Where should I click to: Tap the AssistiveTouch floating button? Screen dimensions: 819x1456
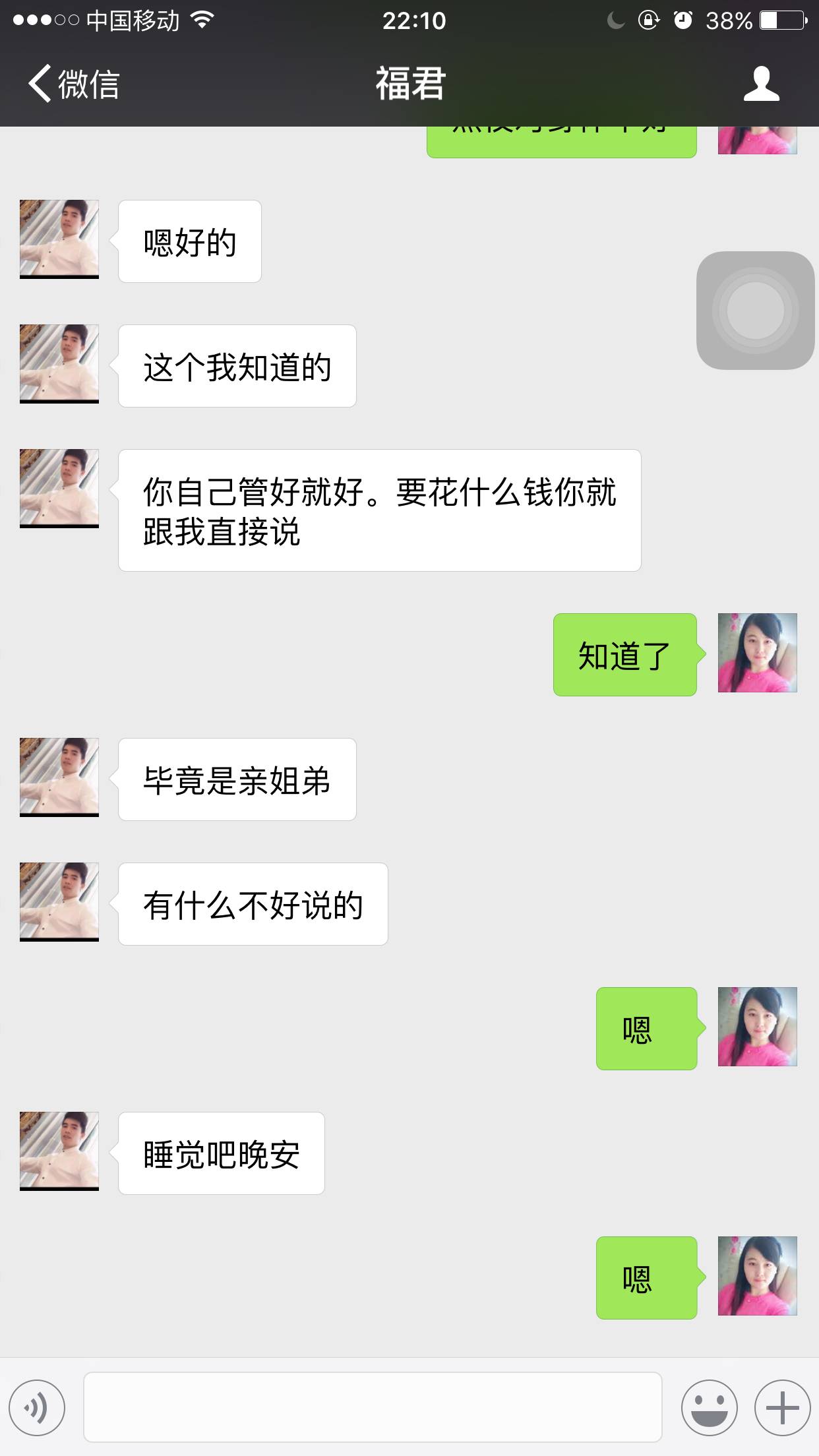[755, 311]
